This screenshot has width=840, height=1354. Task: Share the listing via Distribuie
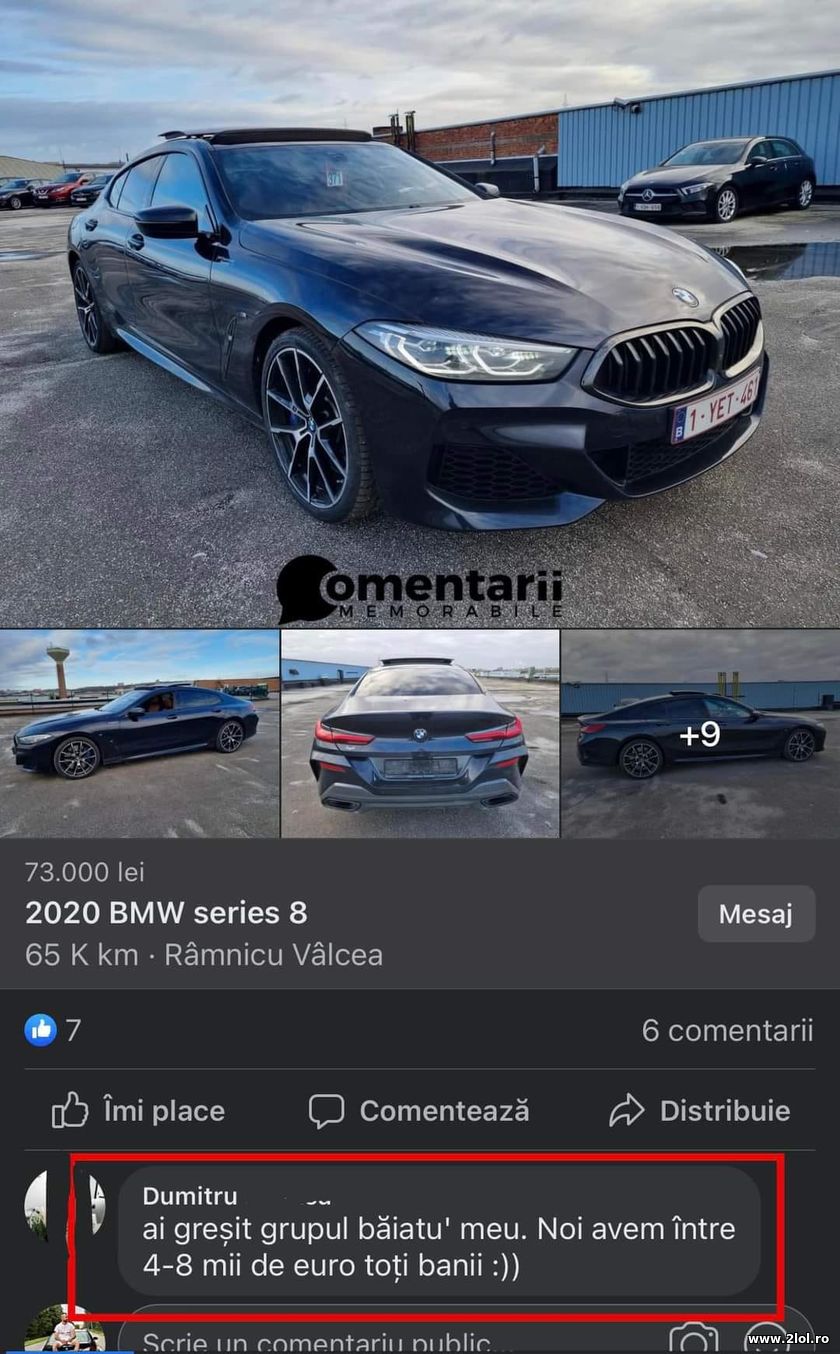699,1110
